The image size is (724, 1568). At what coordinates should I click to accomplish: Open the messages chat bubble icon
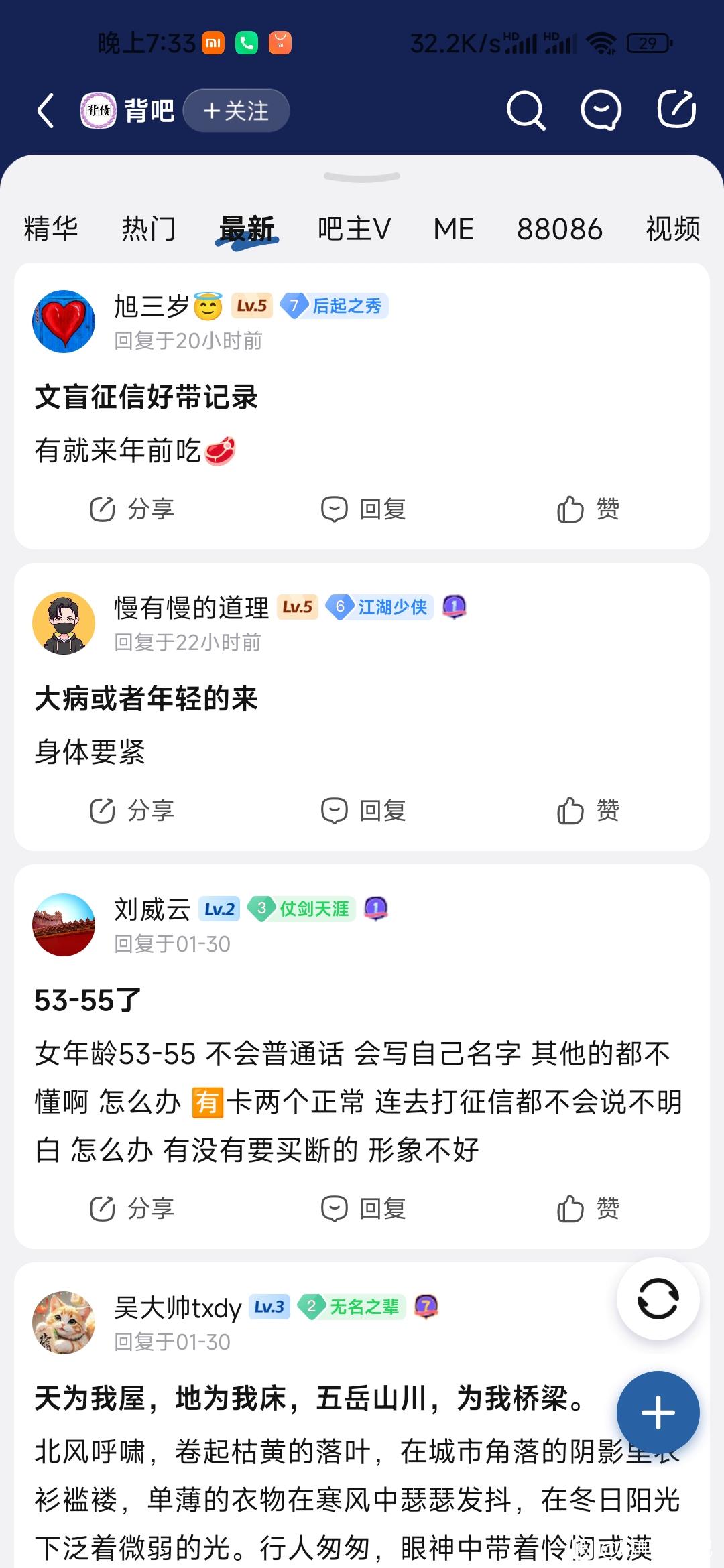click(x=601, y=111)
